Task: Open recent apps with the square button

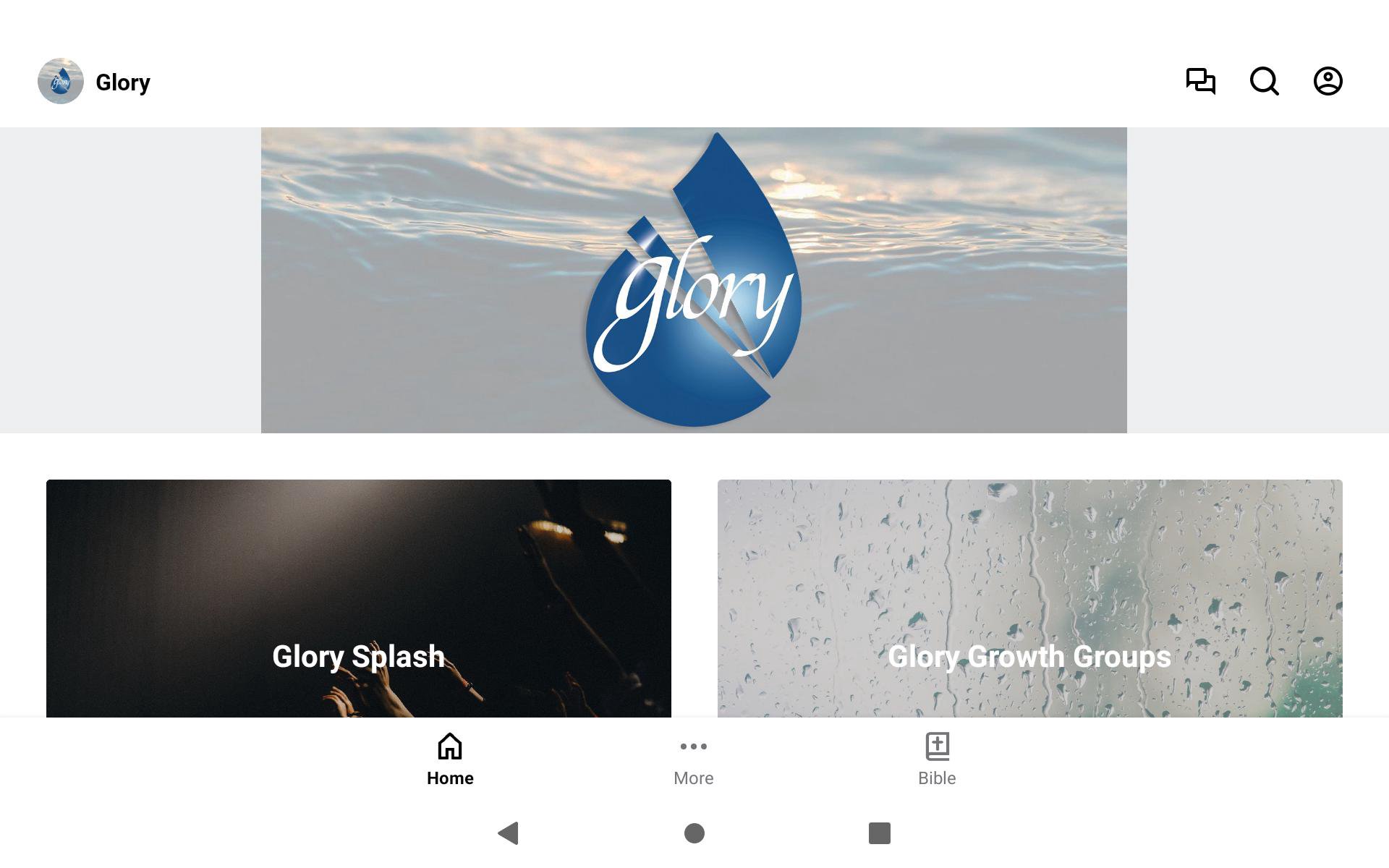Action: (x=879, y=833)
